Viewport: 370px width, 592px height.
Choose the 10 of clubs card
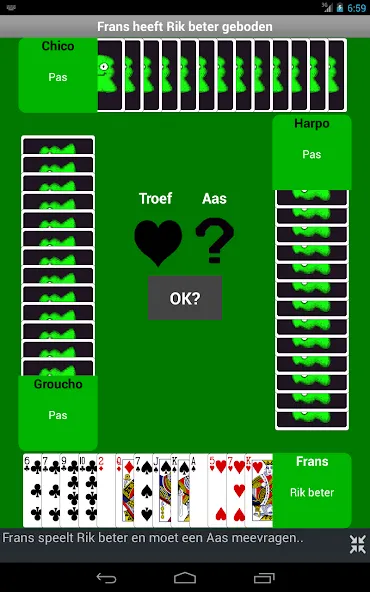(88, 490)
